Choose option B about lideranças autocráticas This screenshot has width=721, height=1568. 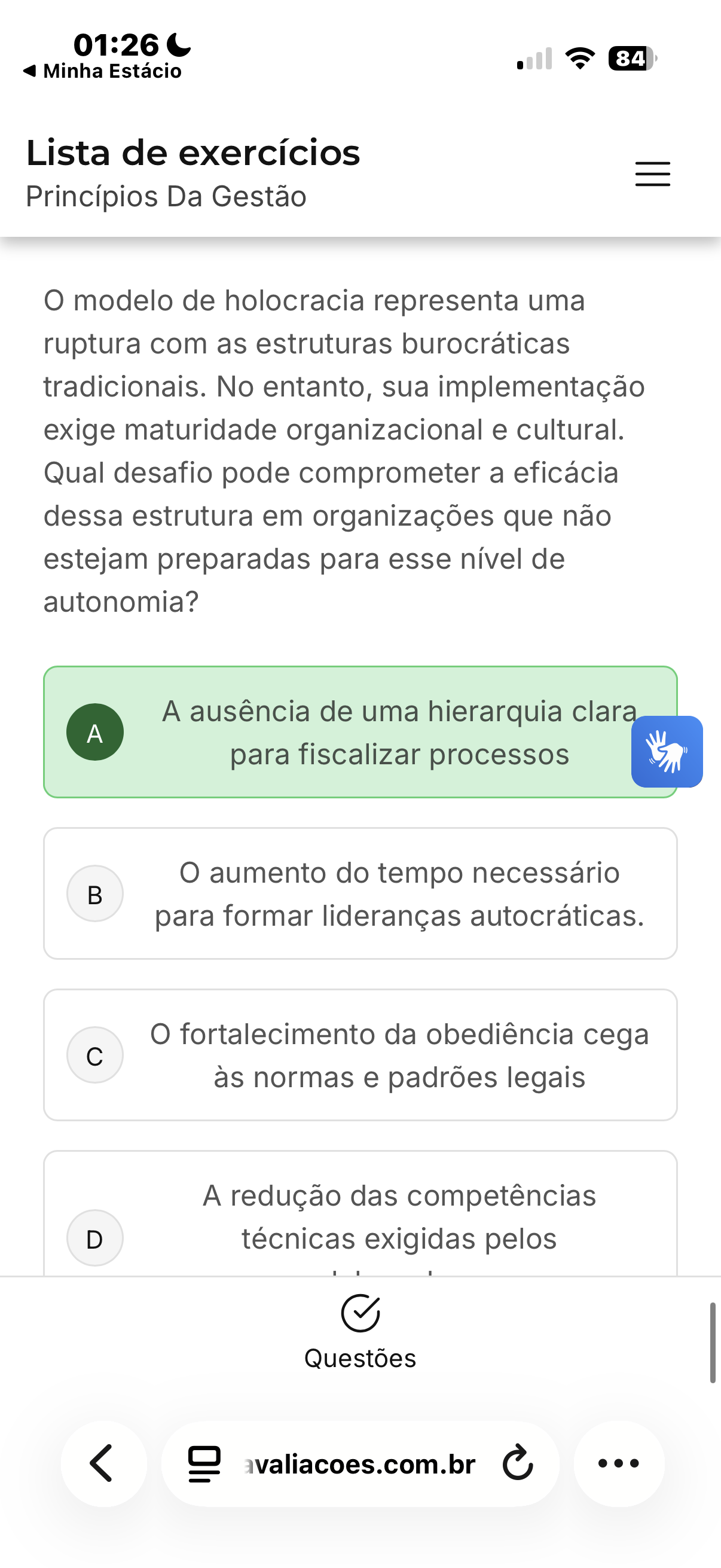click(360, 893)
